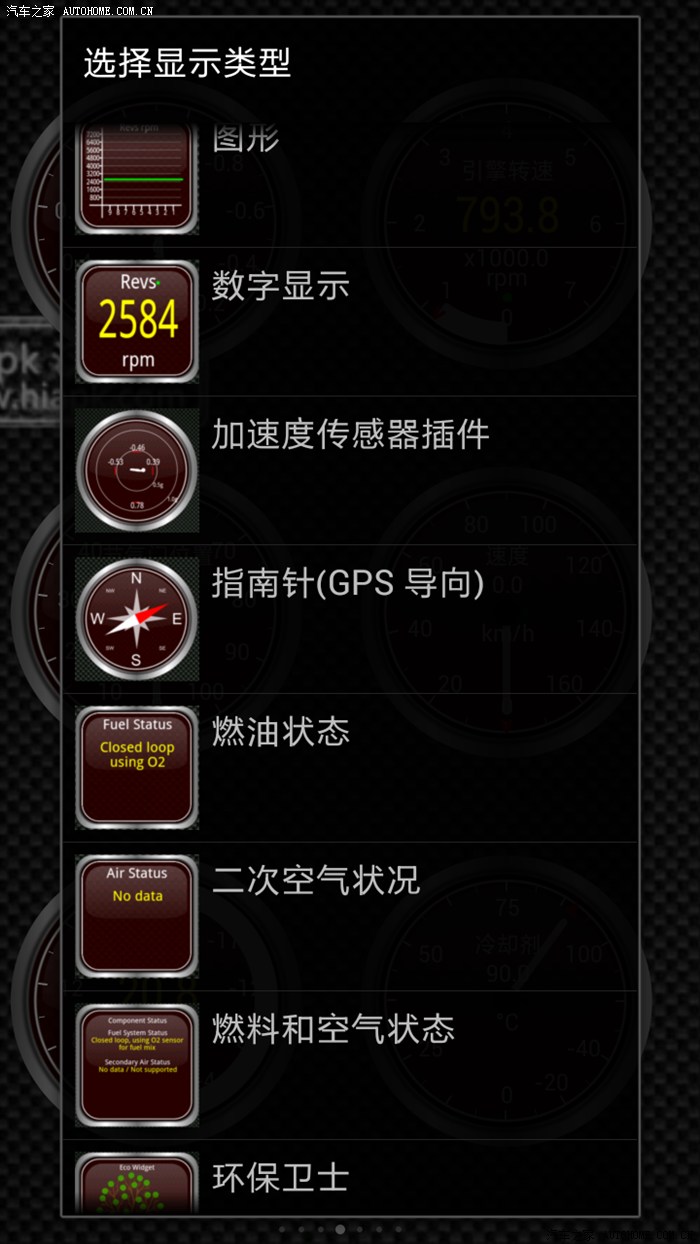Select 环保卫士 eco widget
700x1244 pixels.
[350, 1180]
